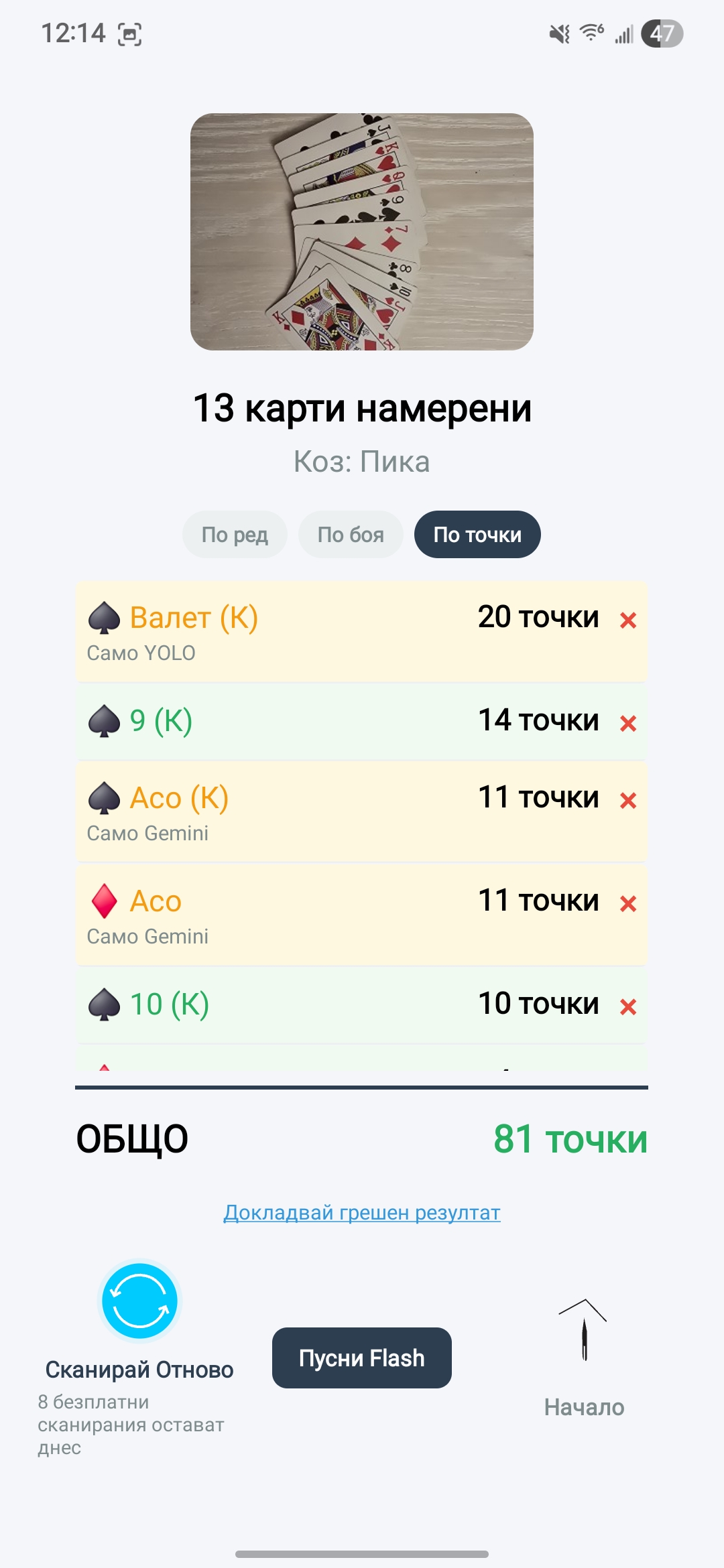Select the active По точки sort option

[477, 534]
